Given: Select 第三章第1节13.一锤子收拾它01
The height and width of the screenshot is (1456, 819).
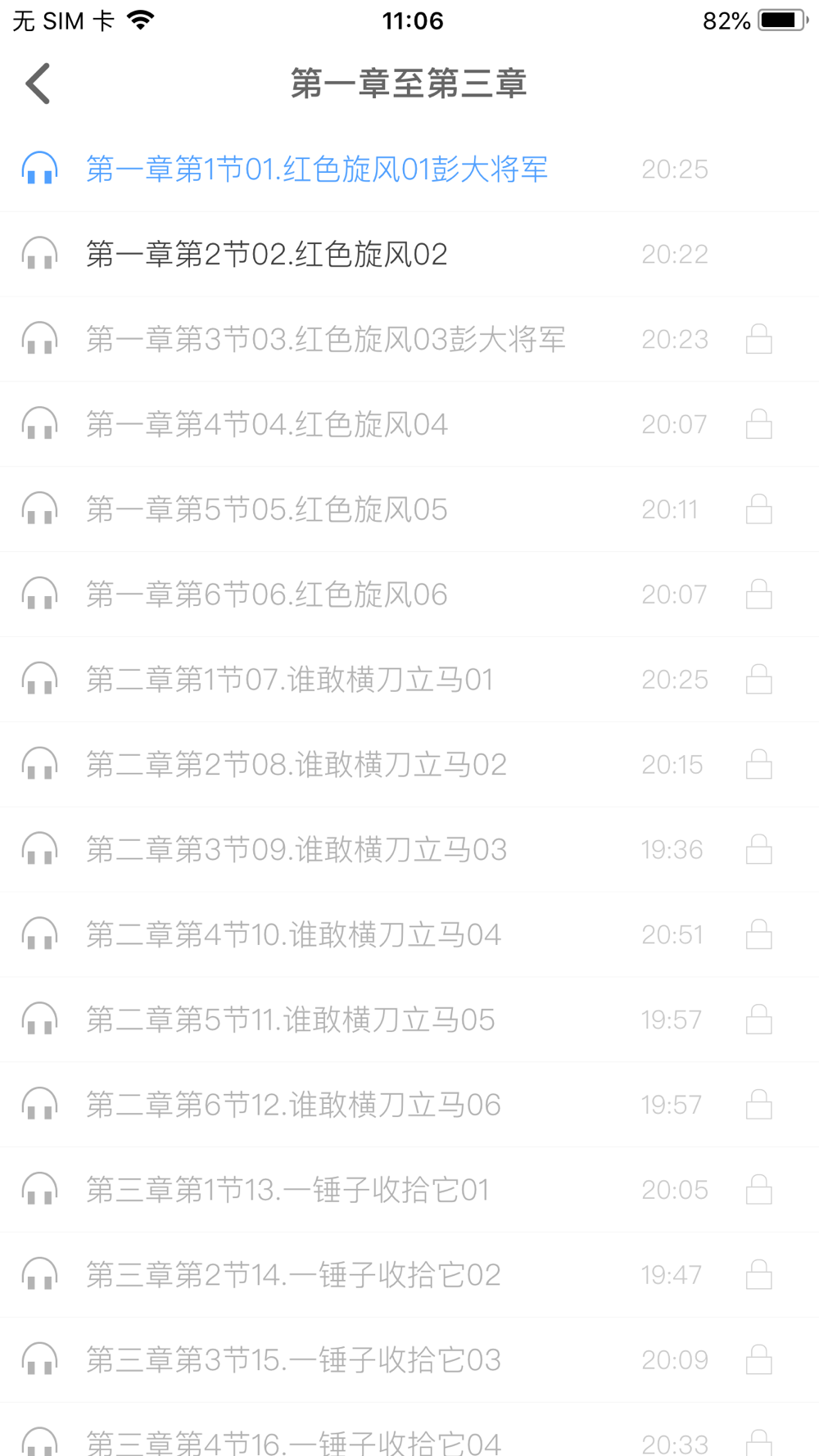Looking at the screenshot, I should click(409, 1191).
